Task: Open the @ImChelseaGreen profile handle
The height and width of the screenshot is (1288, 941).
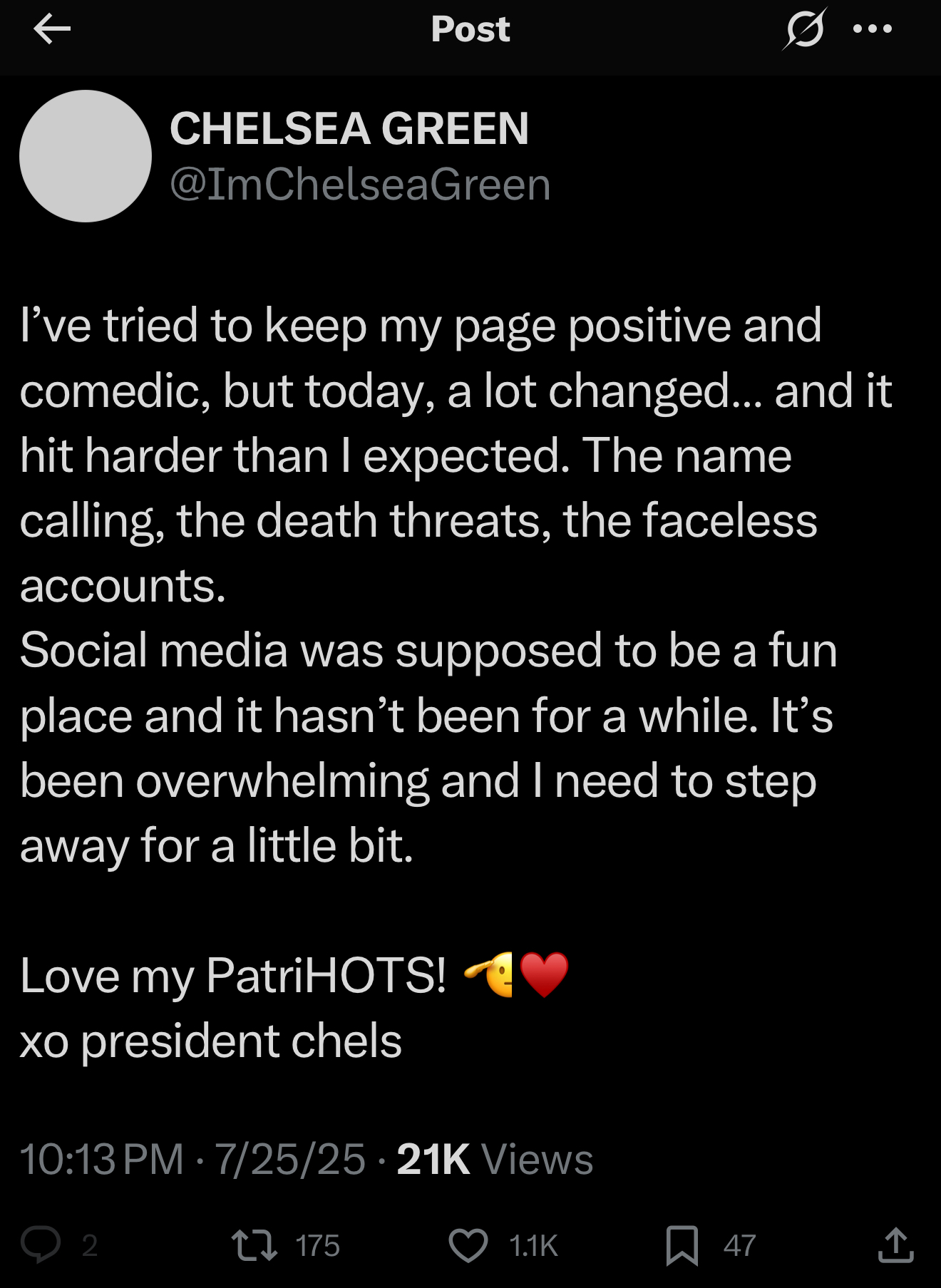Action: click(360, 185)
